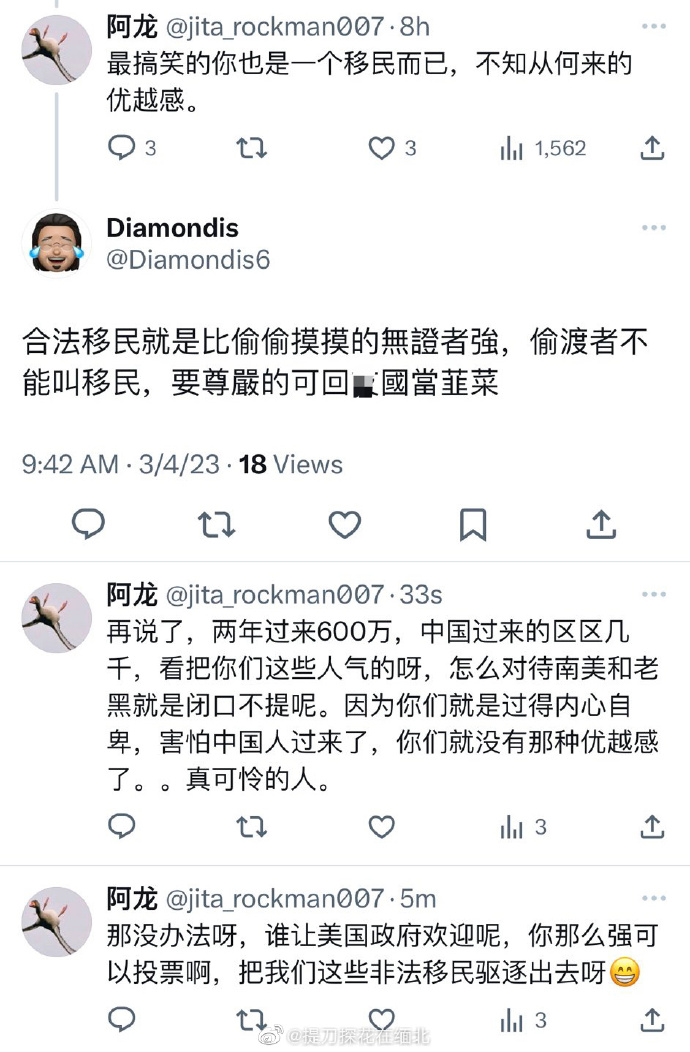
Task: Bookmark the Diamondis tweet
Action: 472,524
